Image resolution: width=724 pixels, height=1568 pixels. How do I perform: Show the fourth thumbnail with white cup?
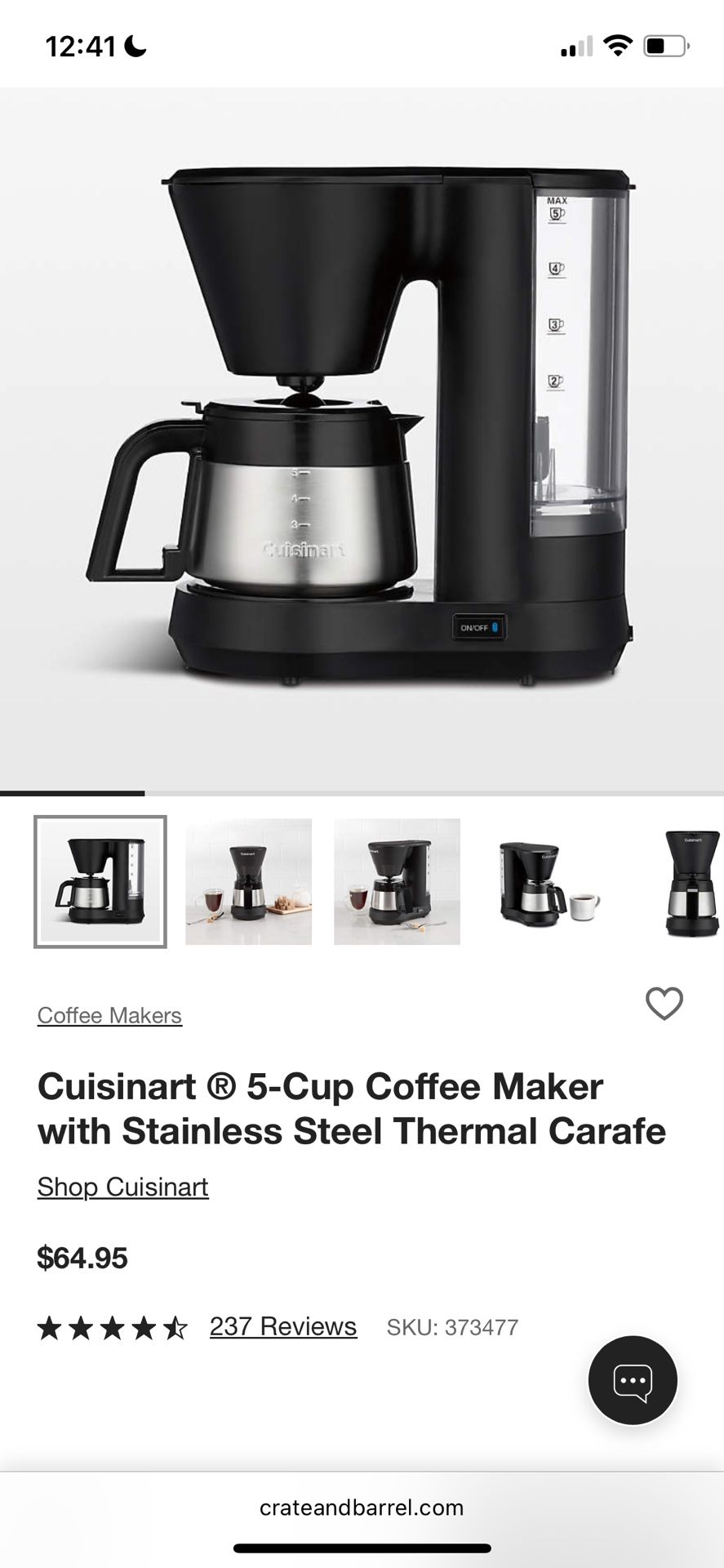click(545, 882)
